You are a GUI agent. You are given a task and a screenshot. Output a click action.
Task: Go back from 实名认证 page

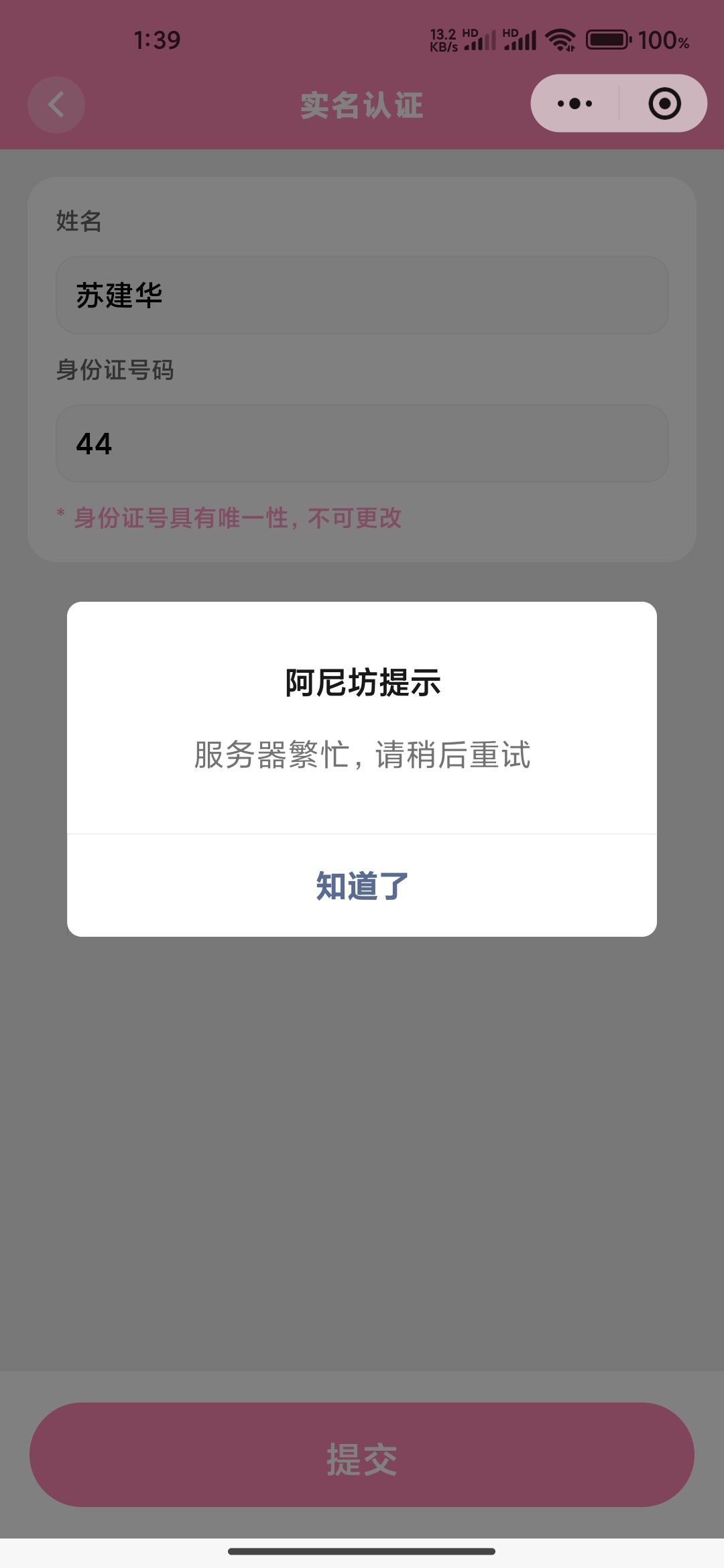click(56, 105)
